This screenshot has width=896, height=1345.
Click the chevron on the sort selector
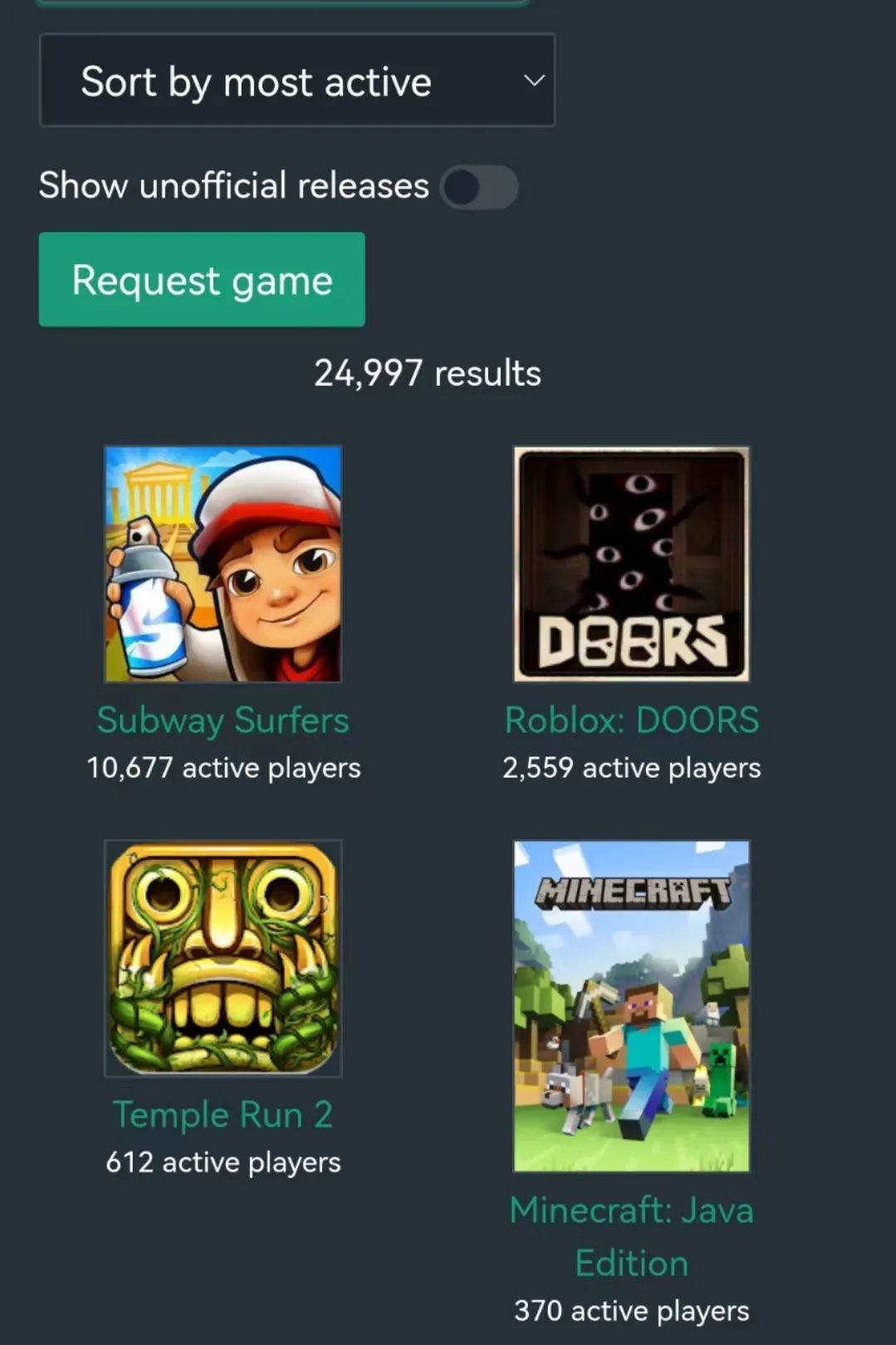534,81
